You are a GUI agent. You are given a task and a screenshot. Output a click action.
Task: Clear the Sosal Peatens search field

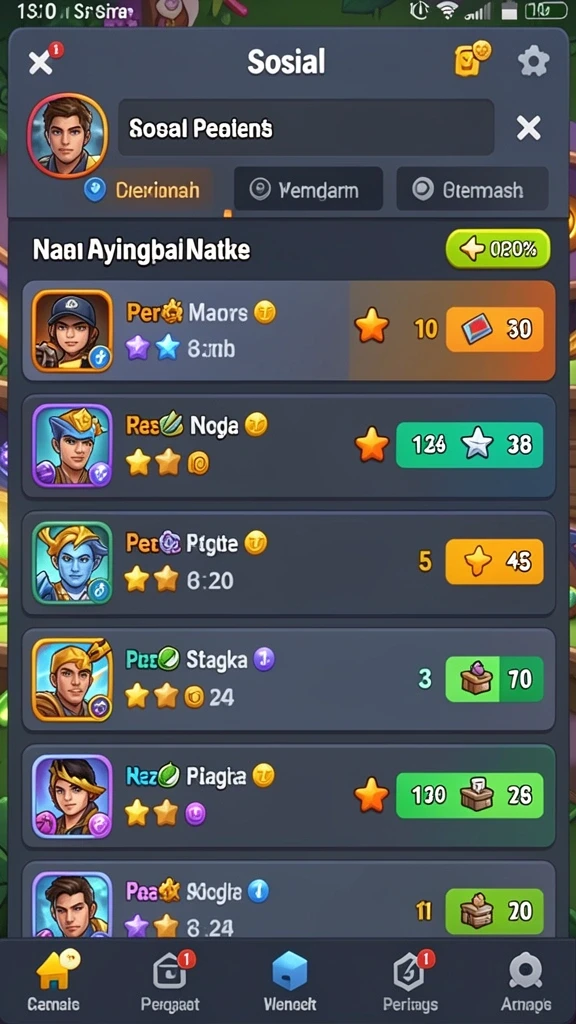pyautogui.click(x=528, y=128)
